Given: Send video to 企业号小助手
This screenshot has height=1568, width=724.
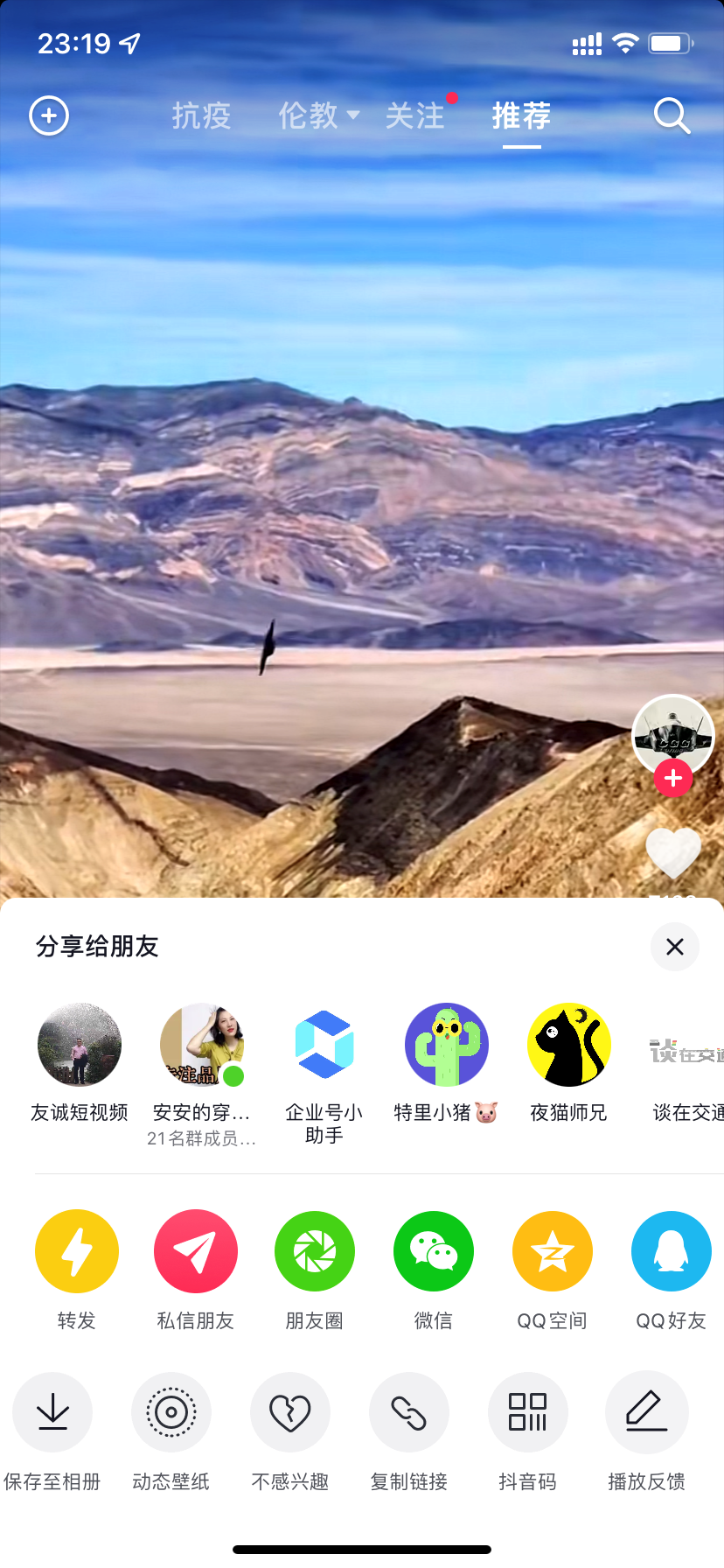Looking at the screenshot, I should [x=324, y=1045].
